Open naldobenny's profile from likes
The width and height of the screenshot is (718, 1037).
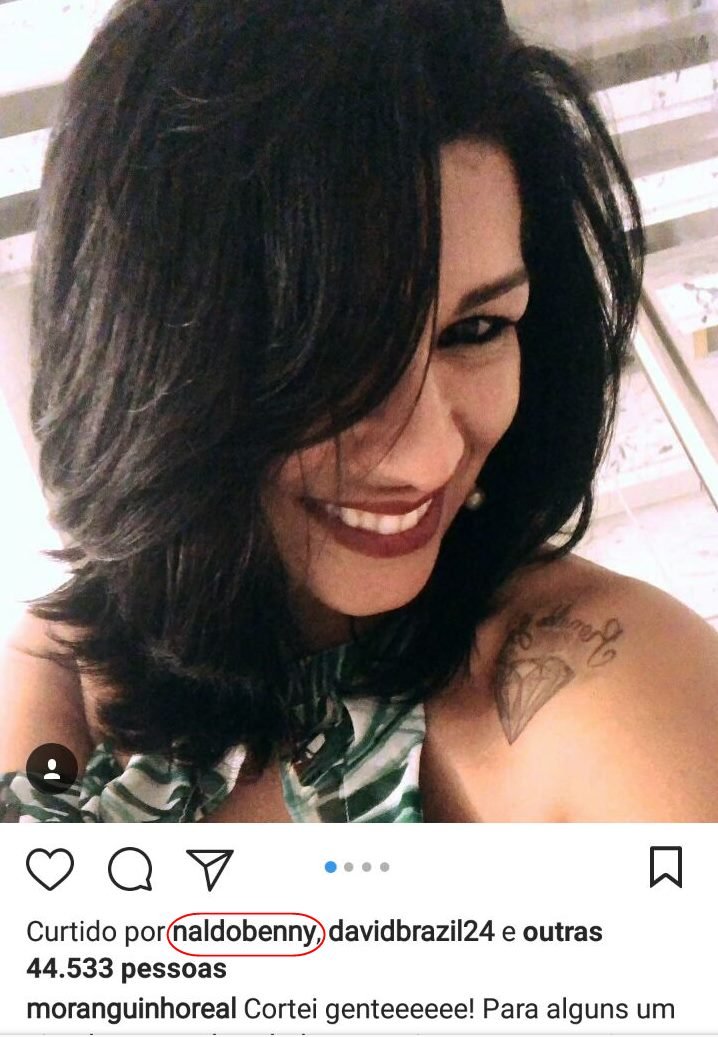tap(246, 933)
